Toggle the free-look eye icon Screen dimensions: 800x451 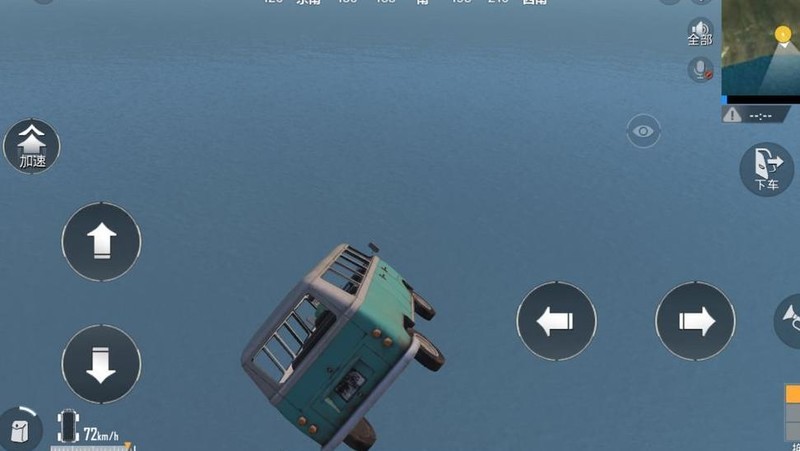tap(644, 131)
